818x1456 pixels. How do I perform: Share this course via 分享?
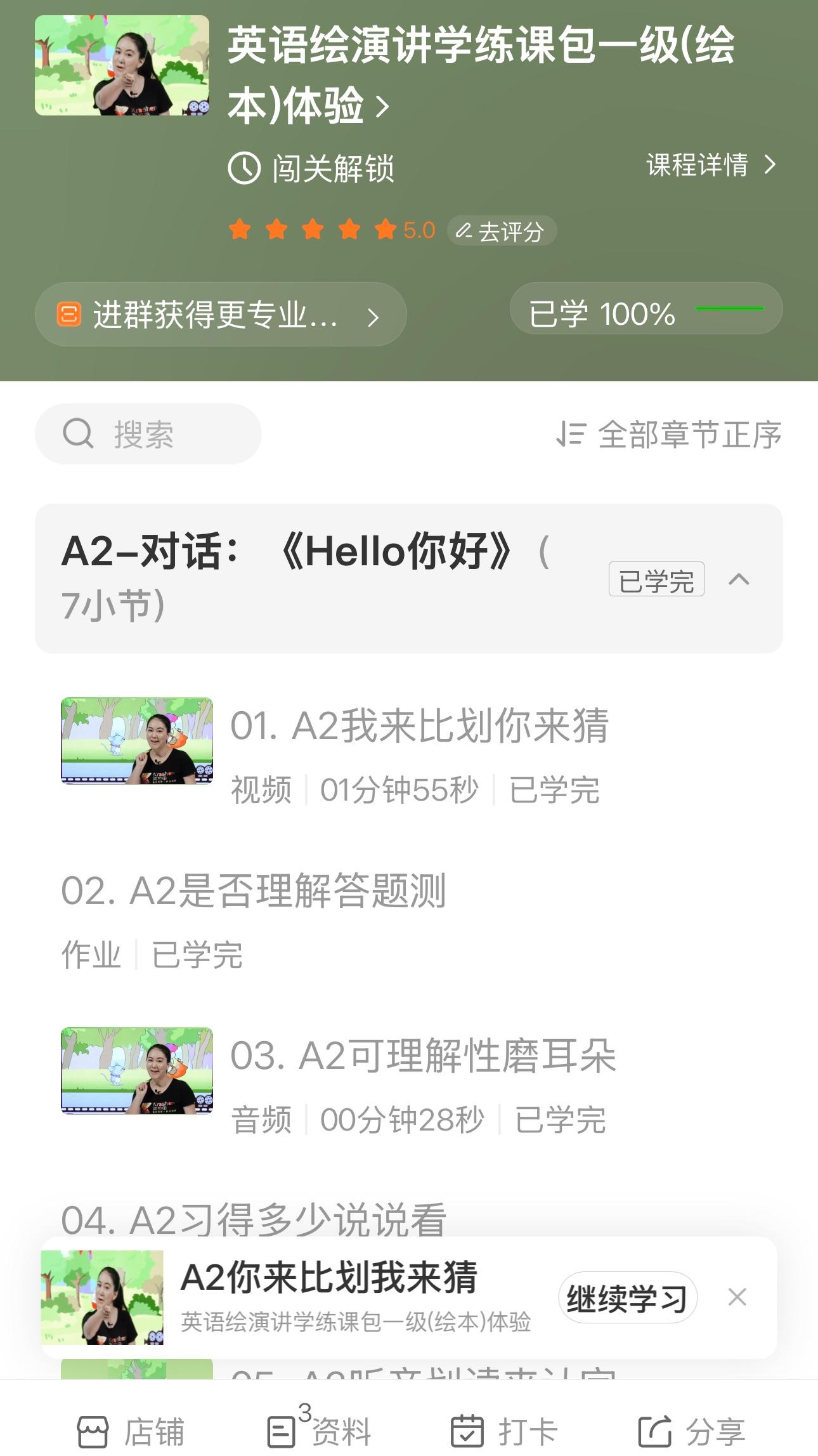tap(691, 1431)
